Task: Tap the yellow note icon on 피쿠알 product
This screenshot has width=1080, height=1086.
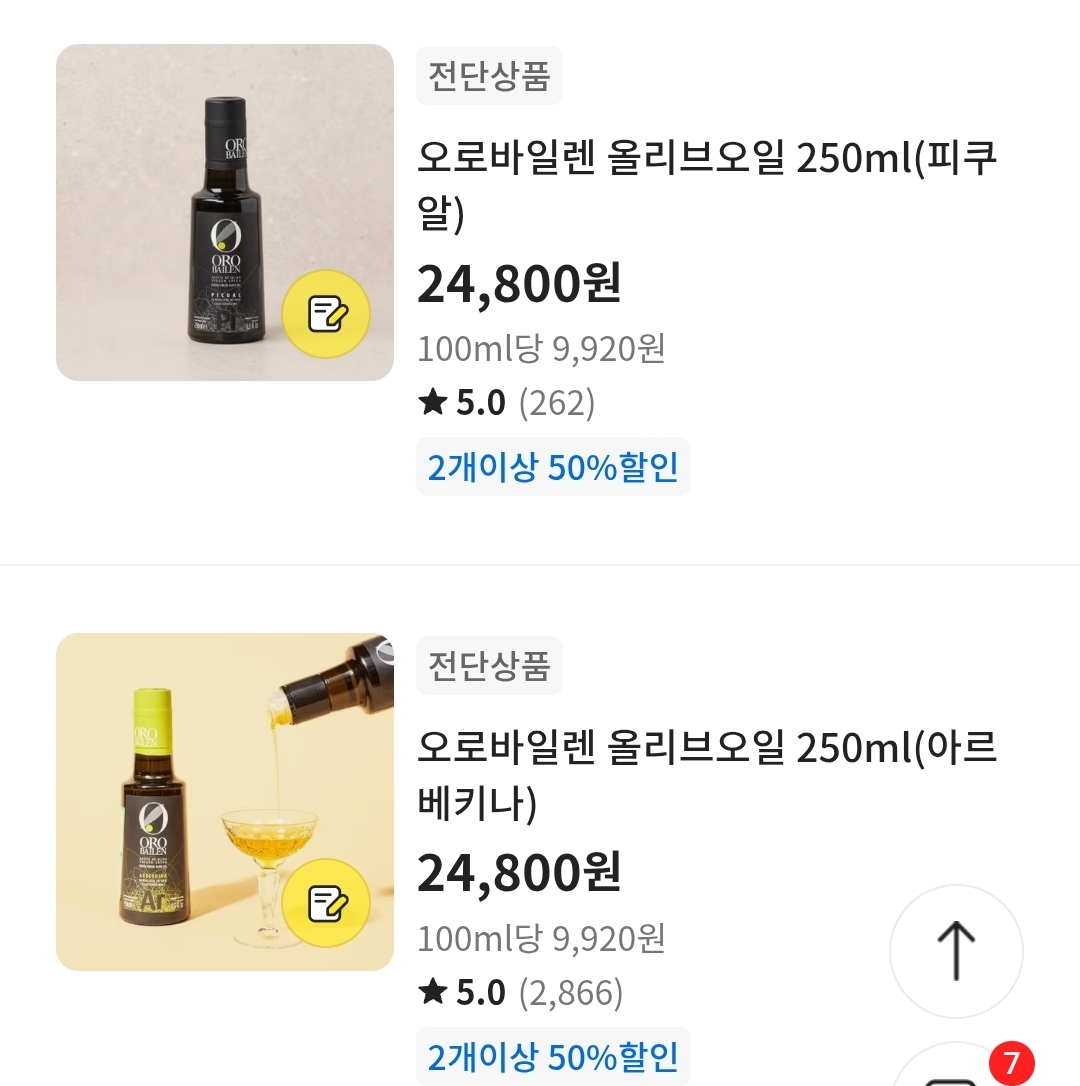Action: pyautogui.click(x=326, y=314)
